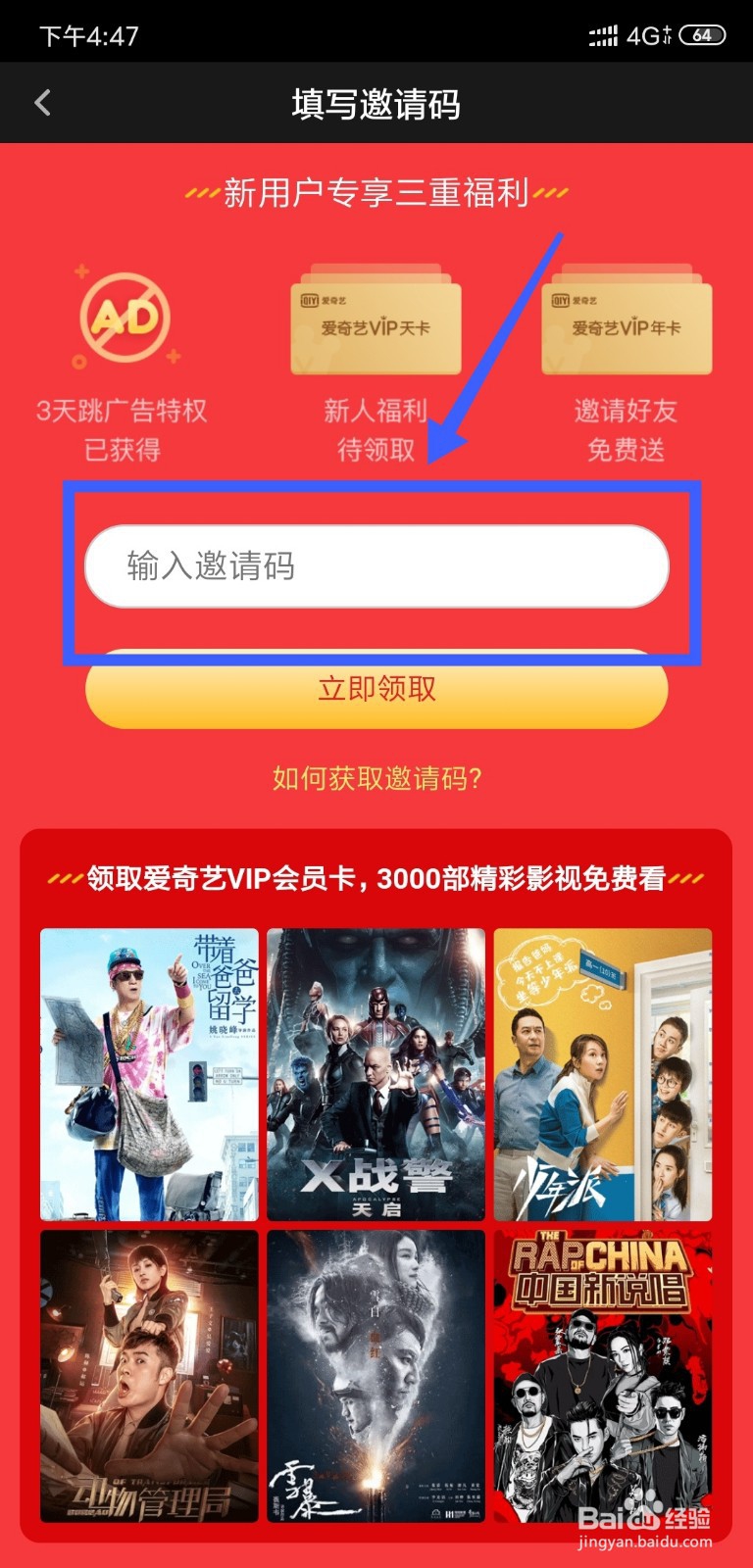Tap the 爱奇艺VIP天卡 card icon

pos(376,326)
